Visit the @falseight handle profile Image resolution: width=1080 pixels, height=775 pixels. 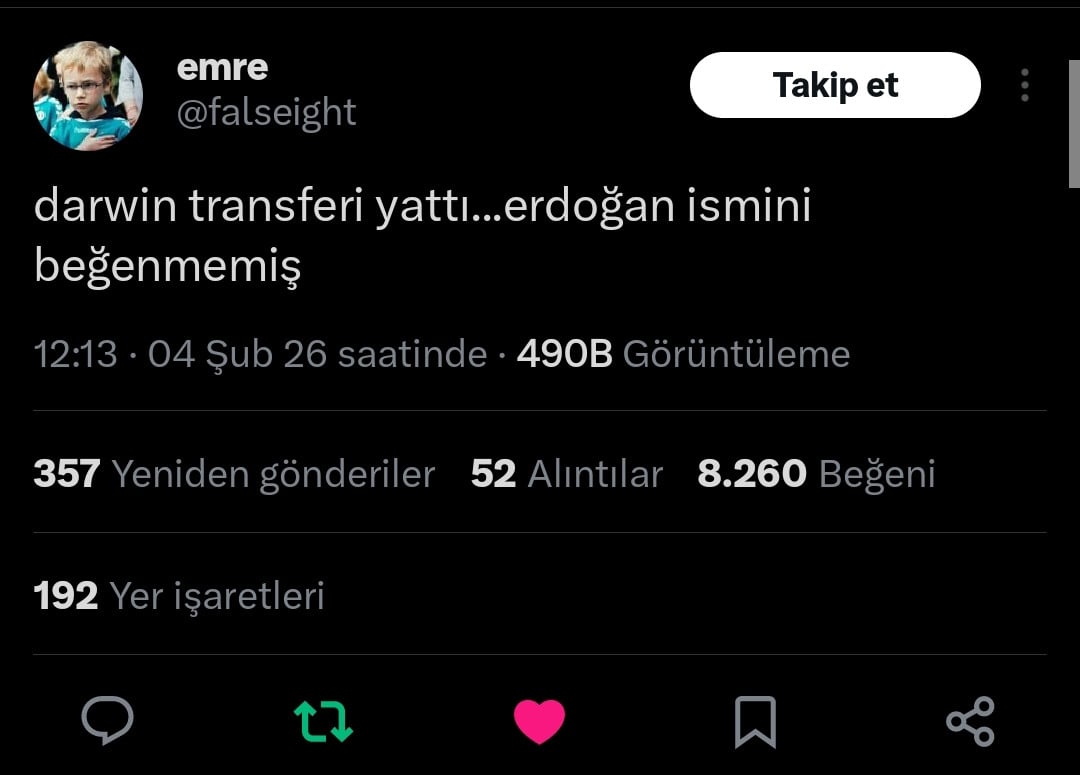(266, 113)
